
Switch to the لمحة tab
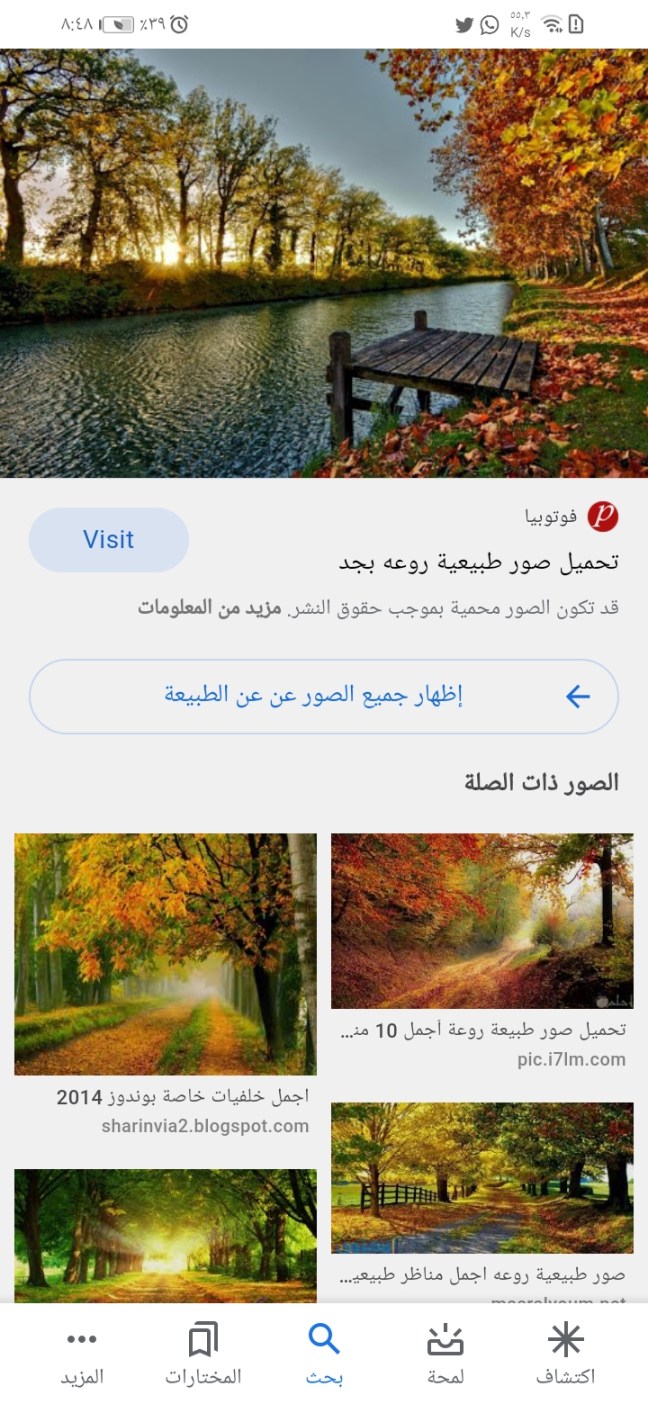coord(445,1353)
